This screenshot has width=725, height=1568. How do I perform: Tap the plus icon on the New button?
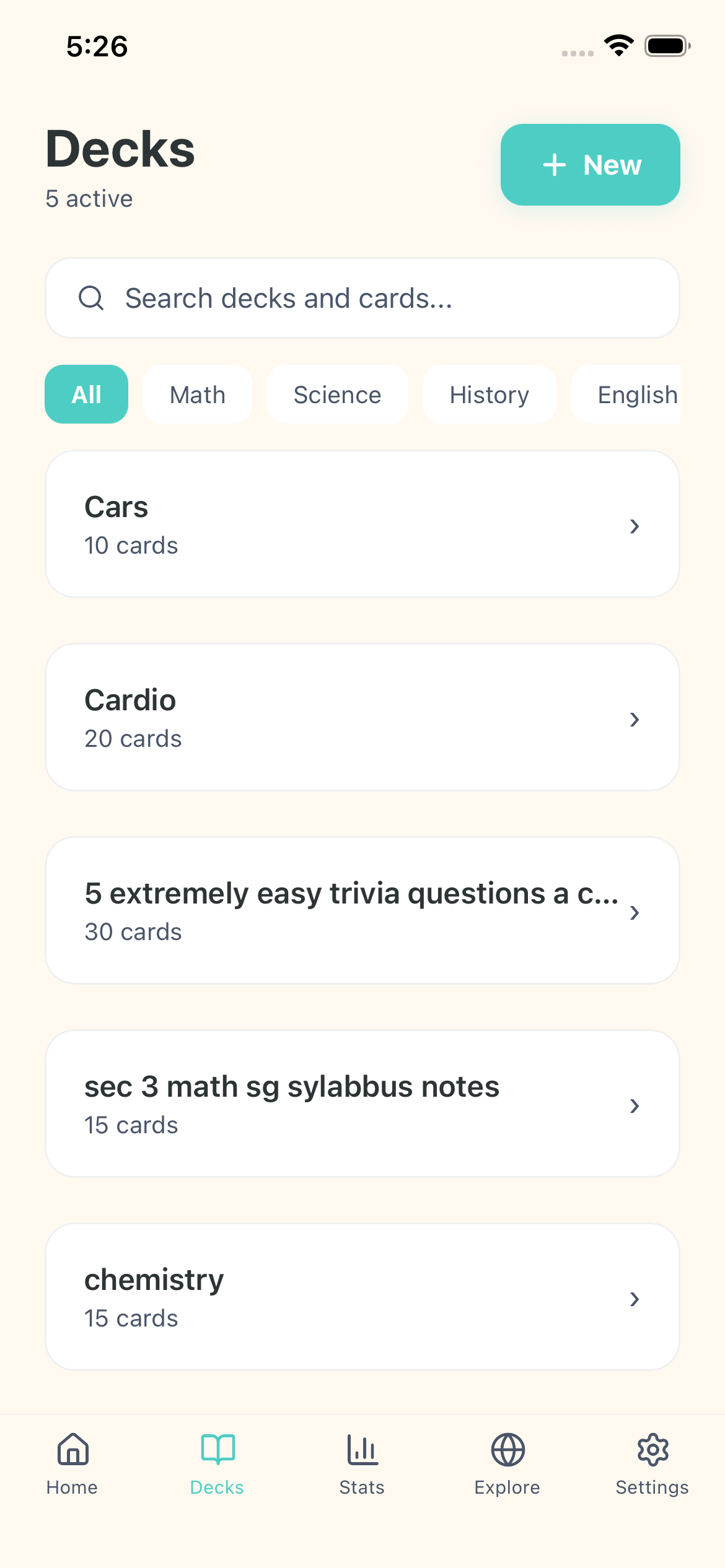(554, 165)
